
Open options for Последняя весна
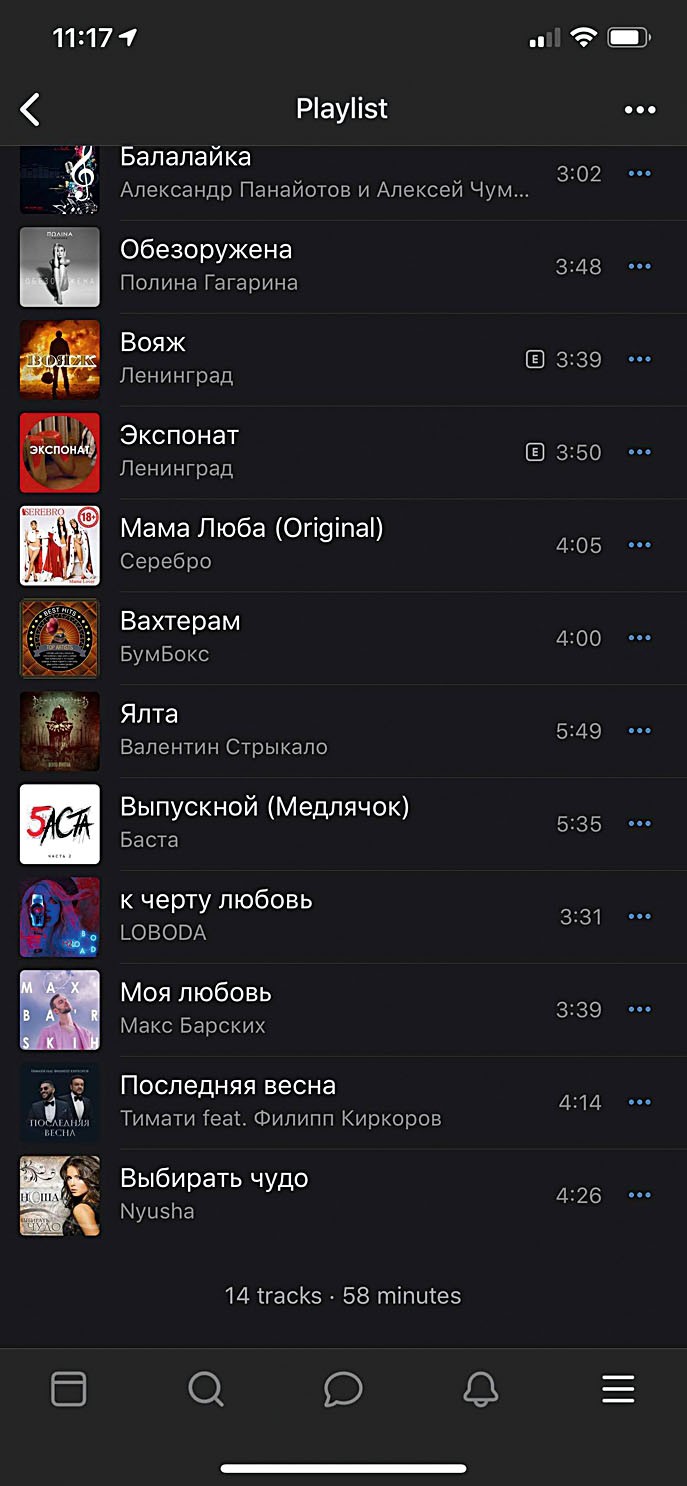click(639, 1102)
